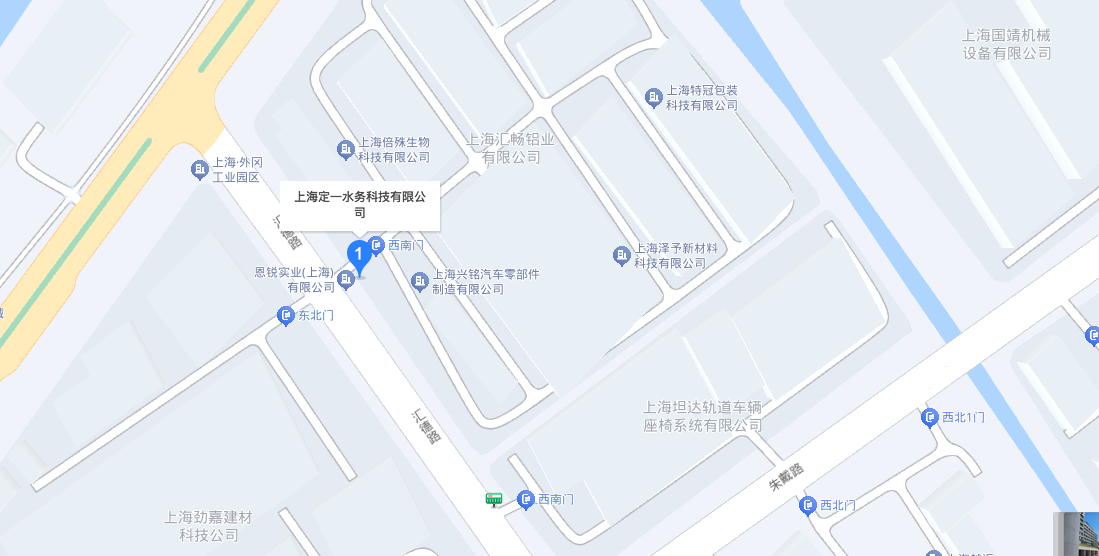This screenshot has width=1099, height=556.
Task: Tap the green bus stop icon
Action: (x=493, y=498)
